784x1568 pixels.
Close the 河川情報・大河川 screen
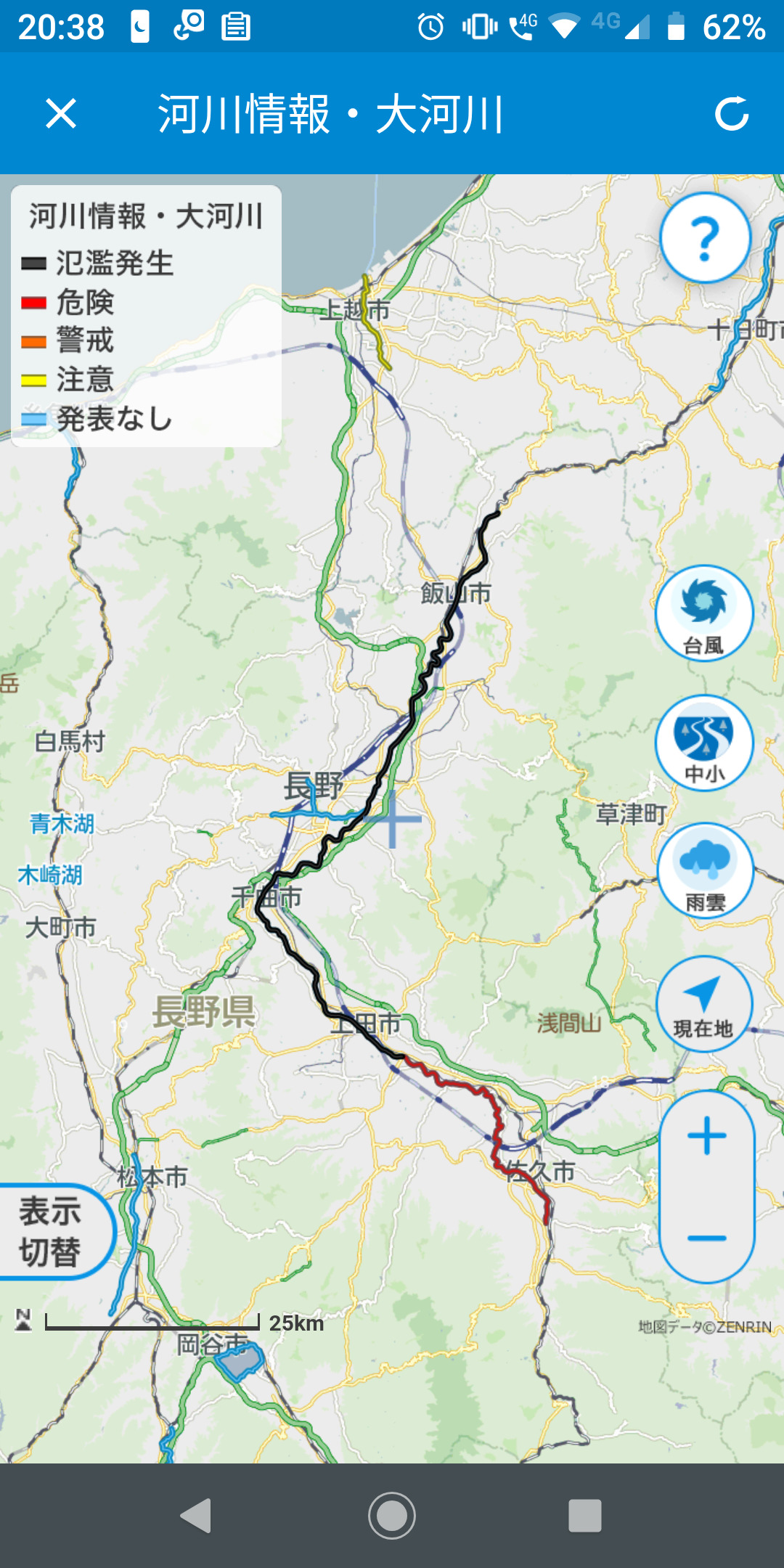(61, 114)
